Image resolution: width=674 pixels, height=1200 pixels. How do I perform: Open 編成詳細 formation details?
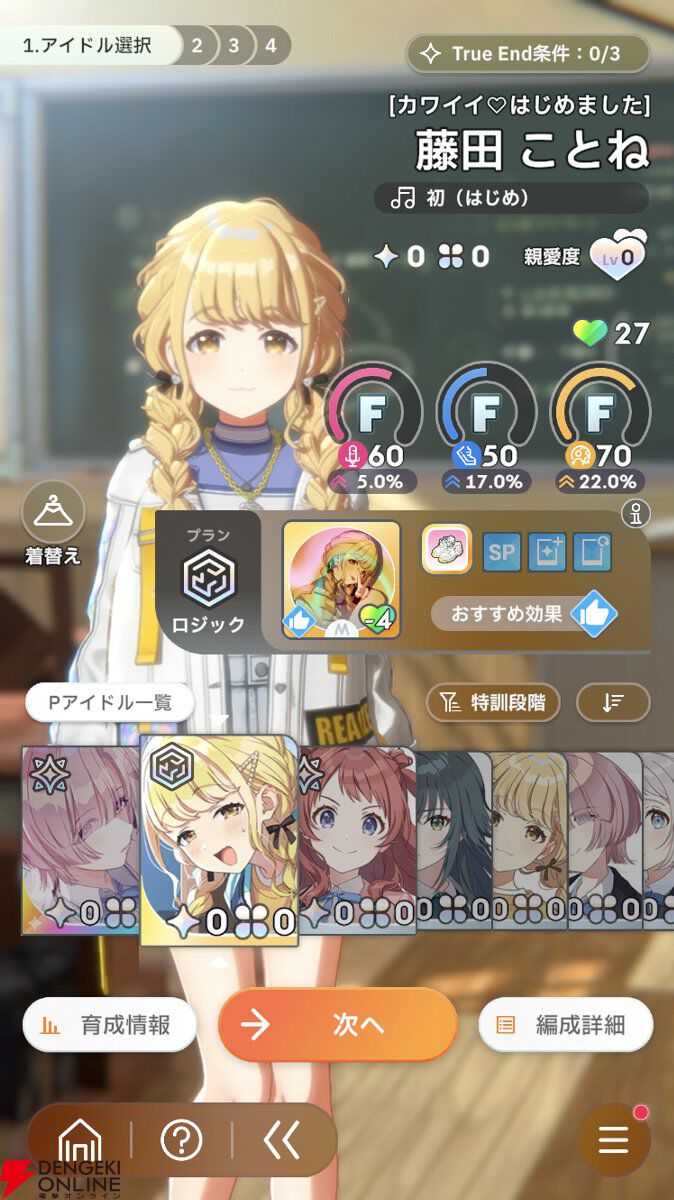tap(565, 1024)
